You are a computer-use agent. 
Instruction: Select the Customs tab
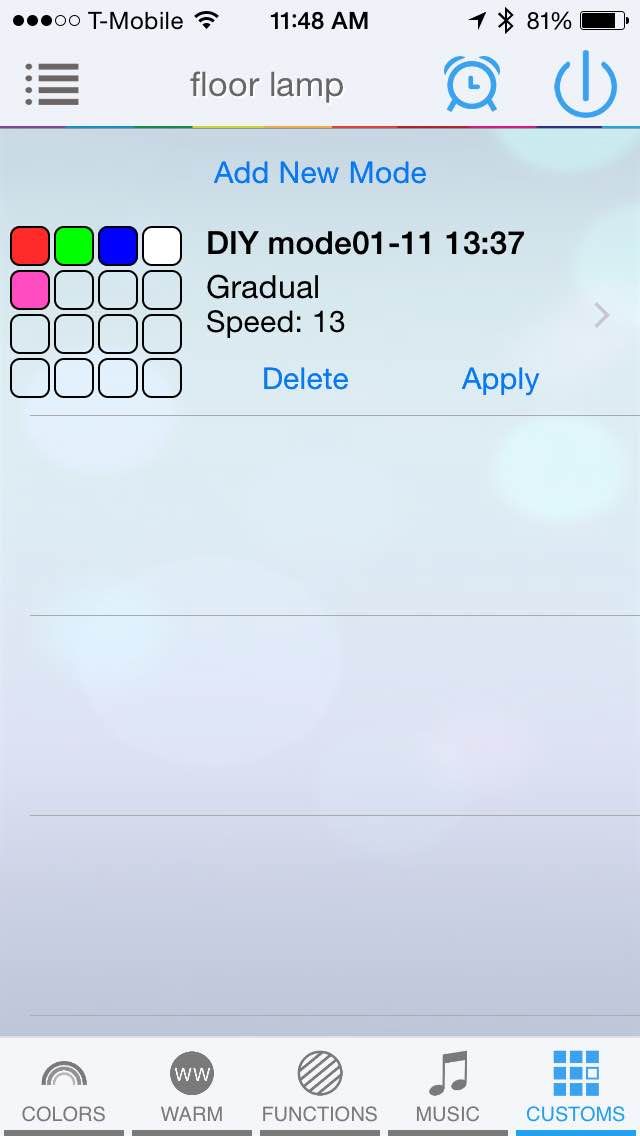pyautogui.click(x=576, y=1088)
